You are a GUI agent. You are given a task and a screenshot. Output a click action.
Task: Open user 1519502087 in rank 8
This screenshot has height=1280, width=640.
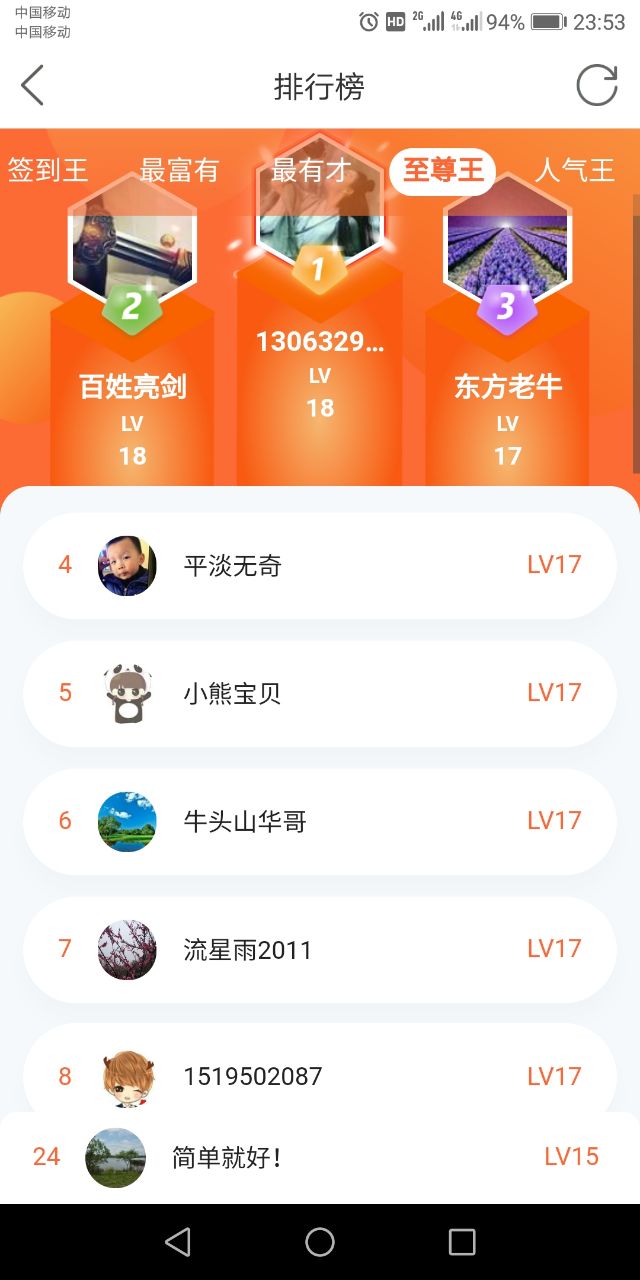(319, 1074)
